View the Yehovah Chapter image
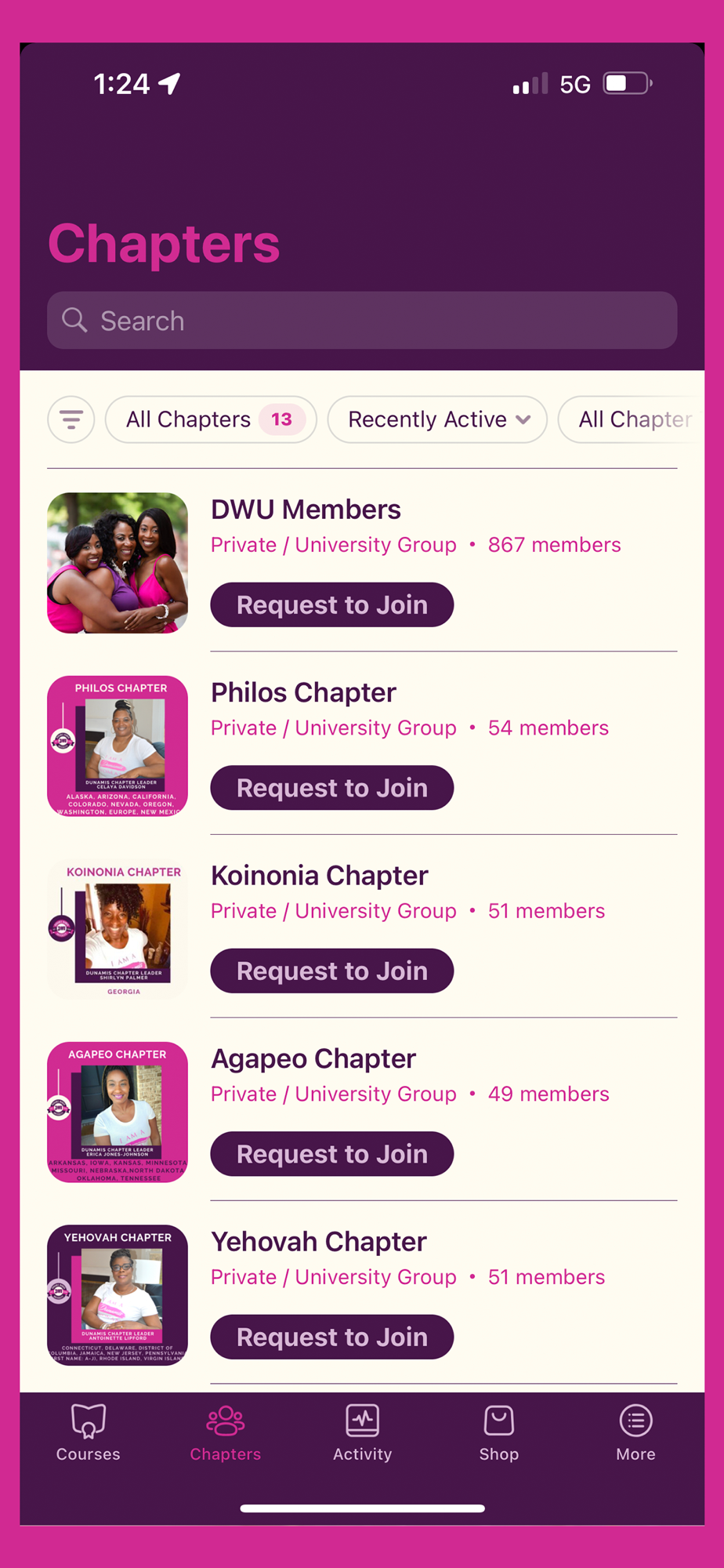724x1568 pixels. tap(118, 1295)
